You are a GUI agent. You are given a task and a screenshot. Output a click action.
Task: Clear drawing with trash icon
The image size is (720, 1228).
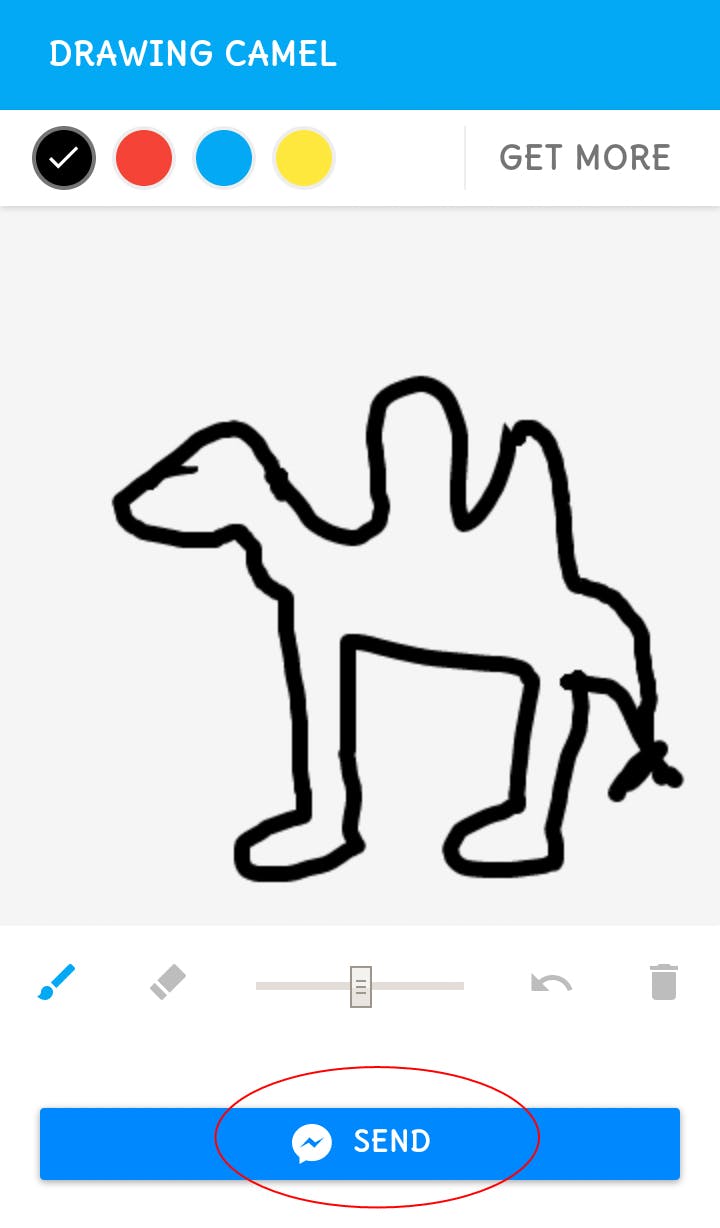[x=664, y=982]
